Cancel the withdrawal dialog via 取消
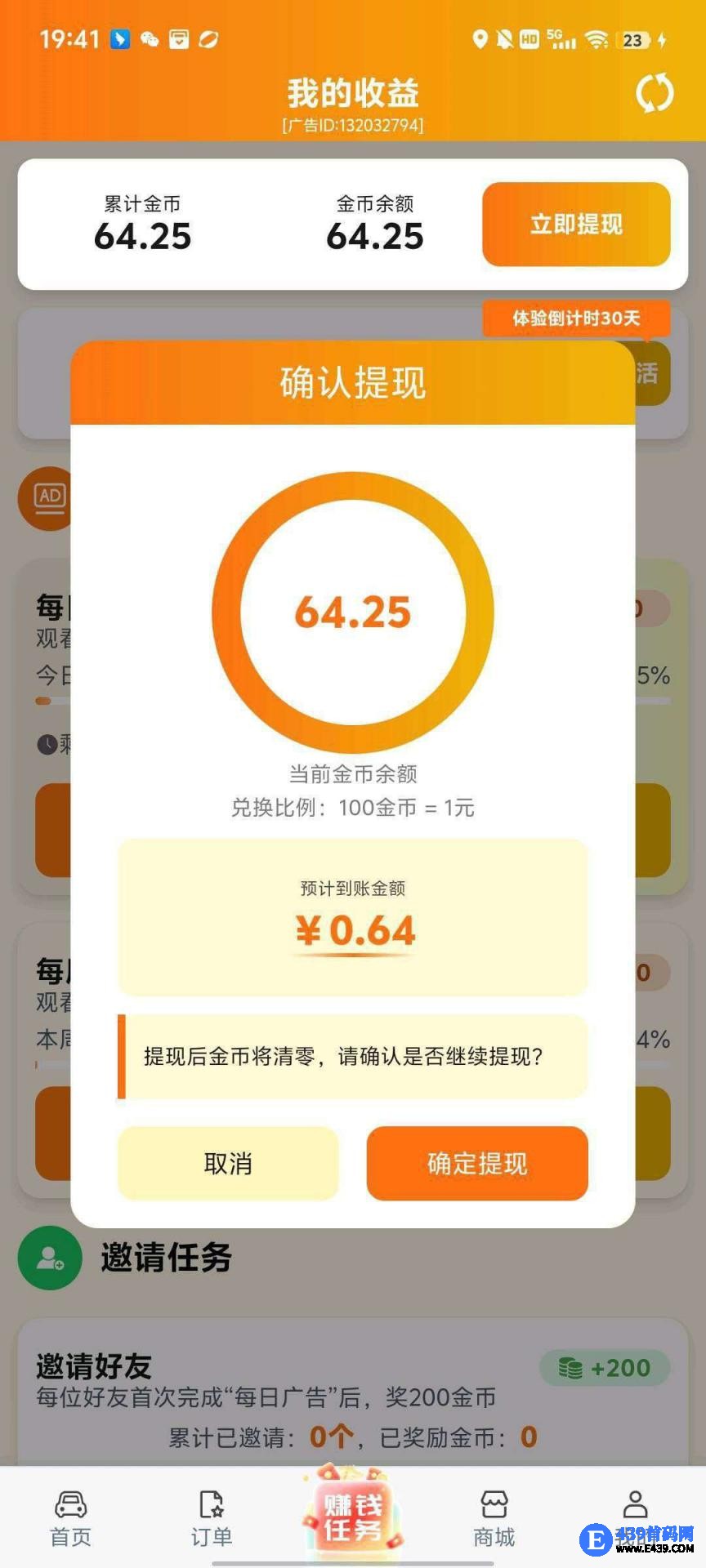The image size is (706, 1568). 228,1163
